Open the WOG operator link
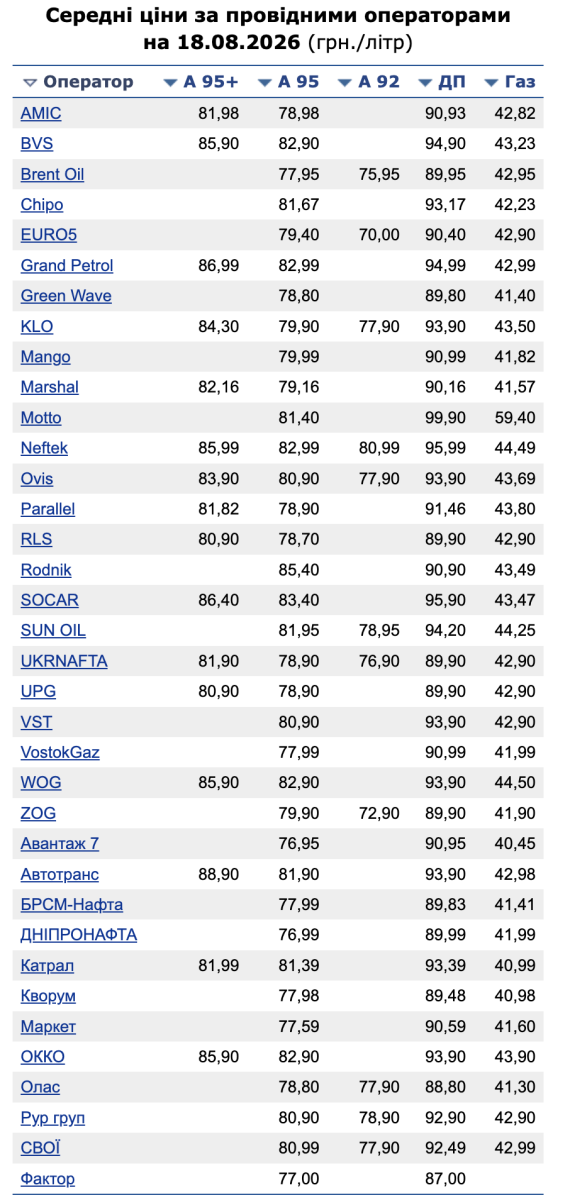This screenshot has width=570, height=1200. (39, 783)
